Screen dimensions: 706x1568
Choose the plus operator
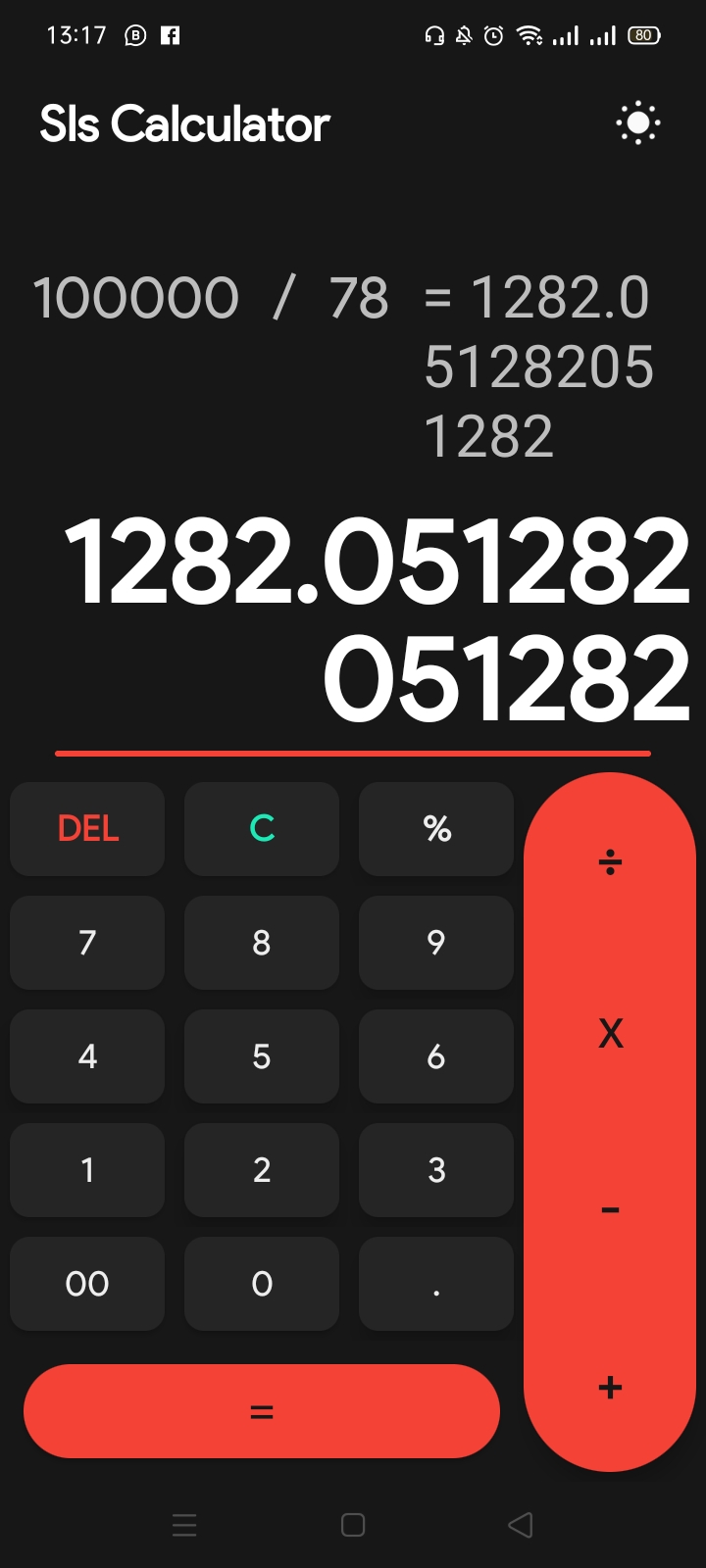pos(610,1388)
